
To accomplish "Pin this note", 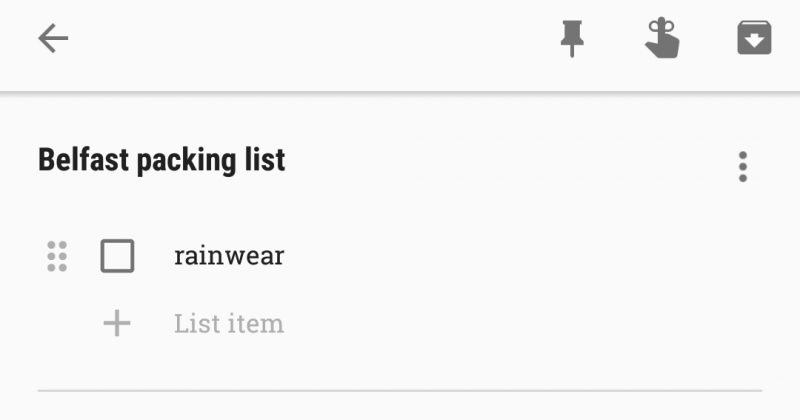I will click(x=572, y=39).
